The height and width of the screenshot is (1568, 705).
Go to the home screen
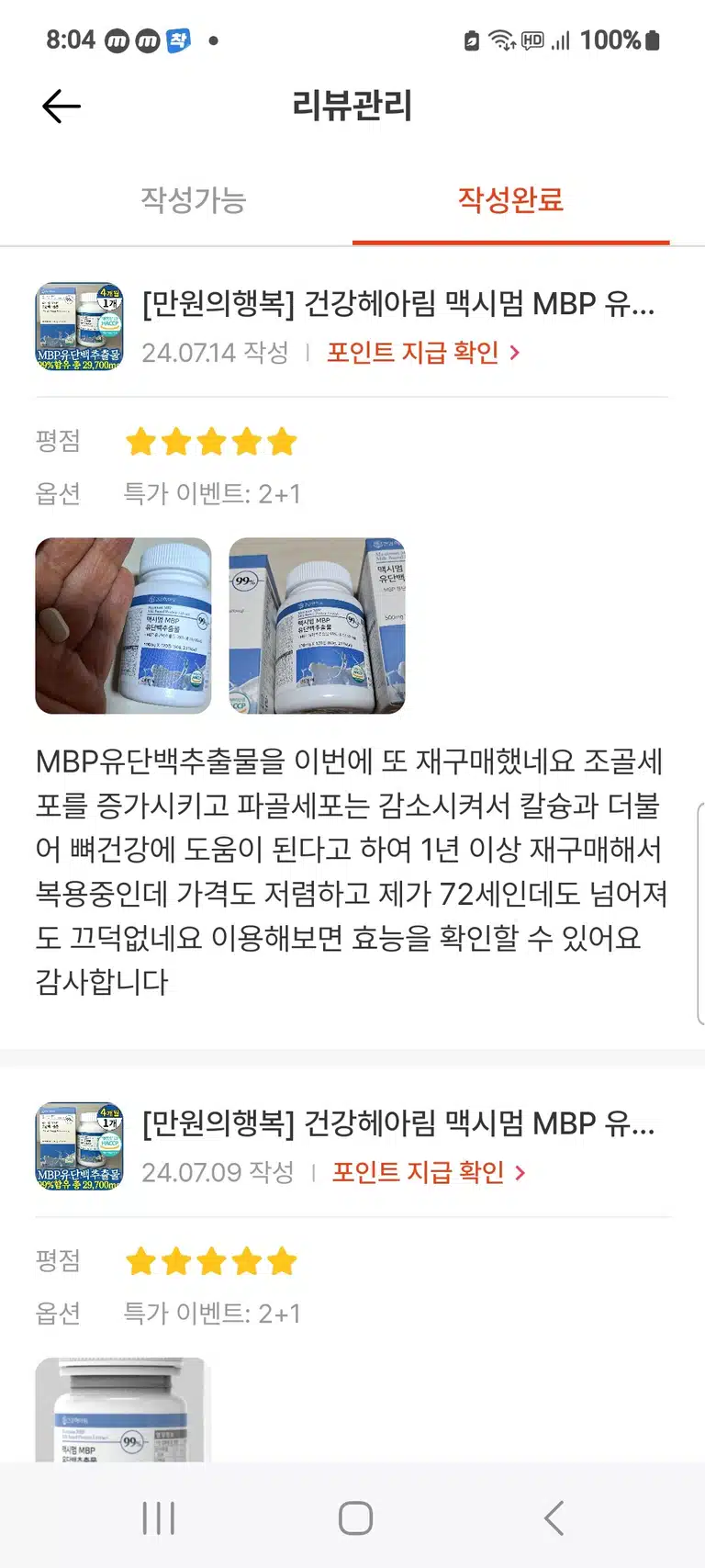pos(355,1518)
